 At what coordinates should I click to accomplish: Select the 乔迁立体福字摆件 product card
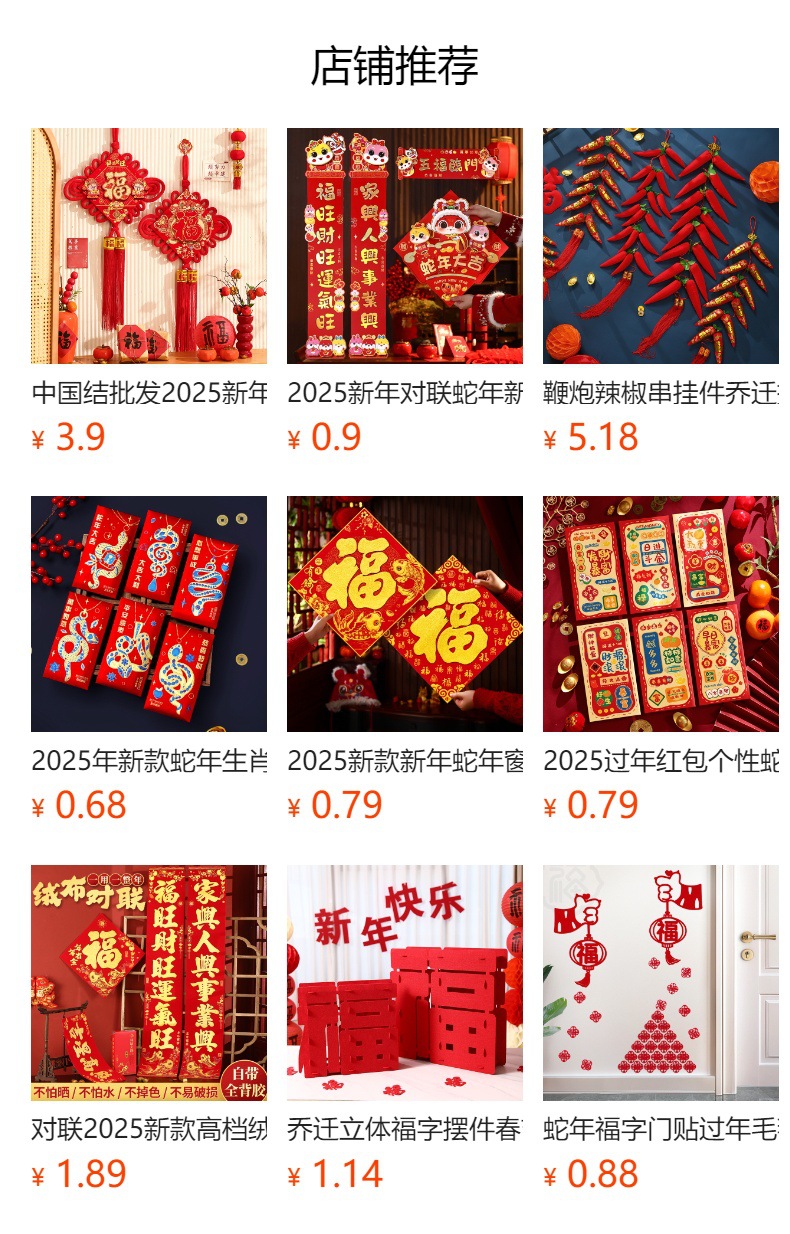pyautogui.click(x=404, y=982)
